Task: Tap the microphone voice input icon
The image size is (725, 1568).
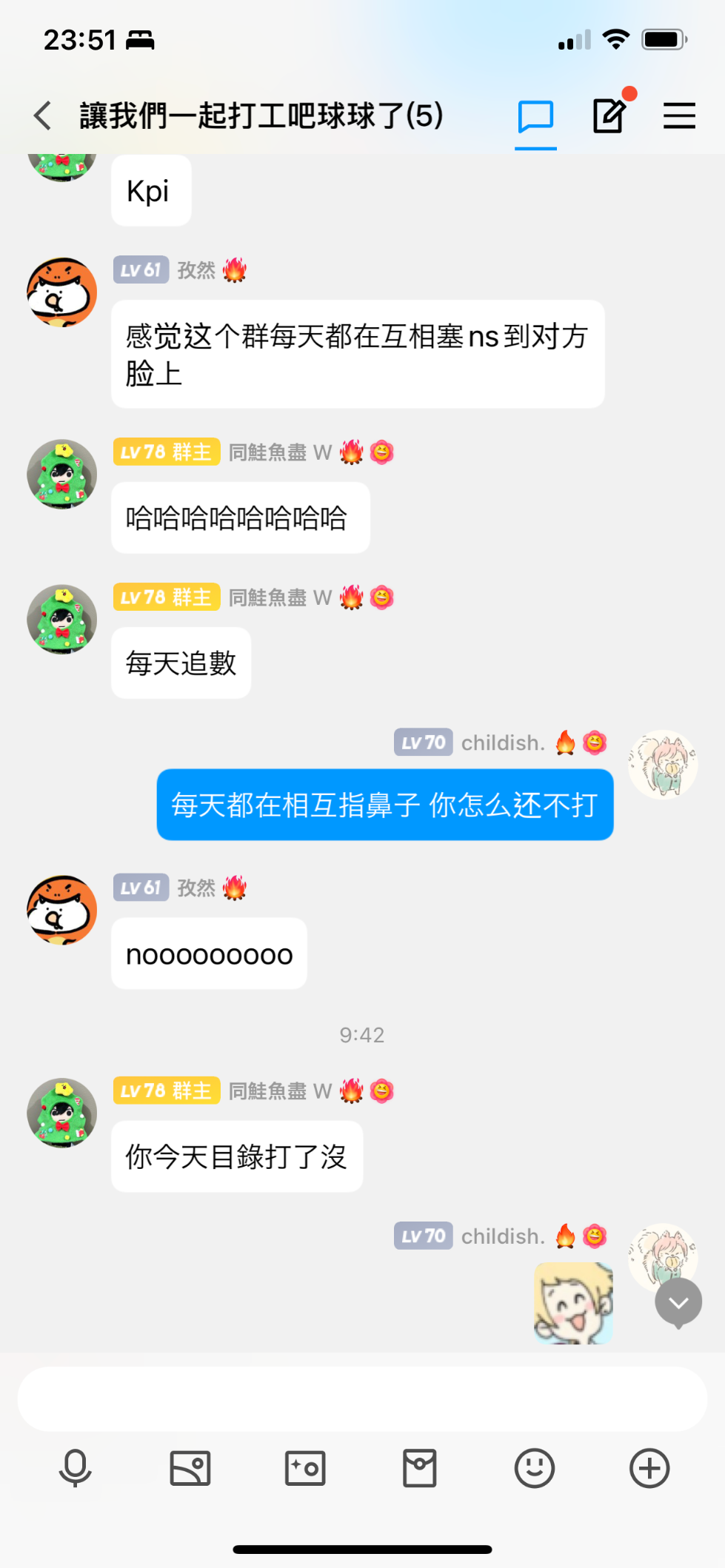Action: click(75, 1468)
